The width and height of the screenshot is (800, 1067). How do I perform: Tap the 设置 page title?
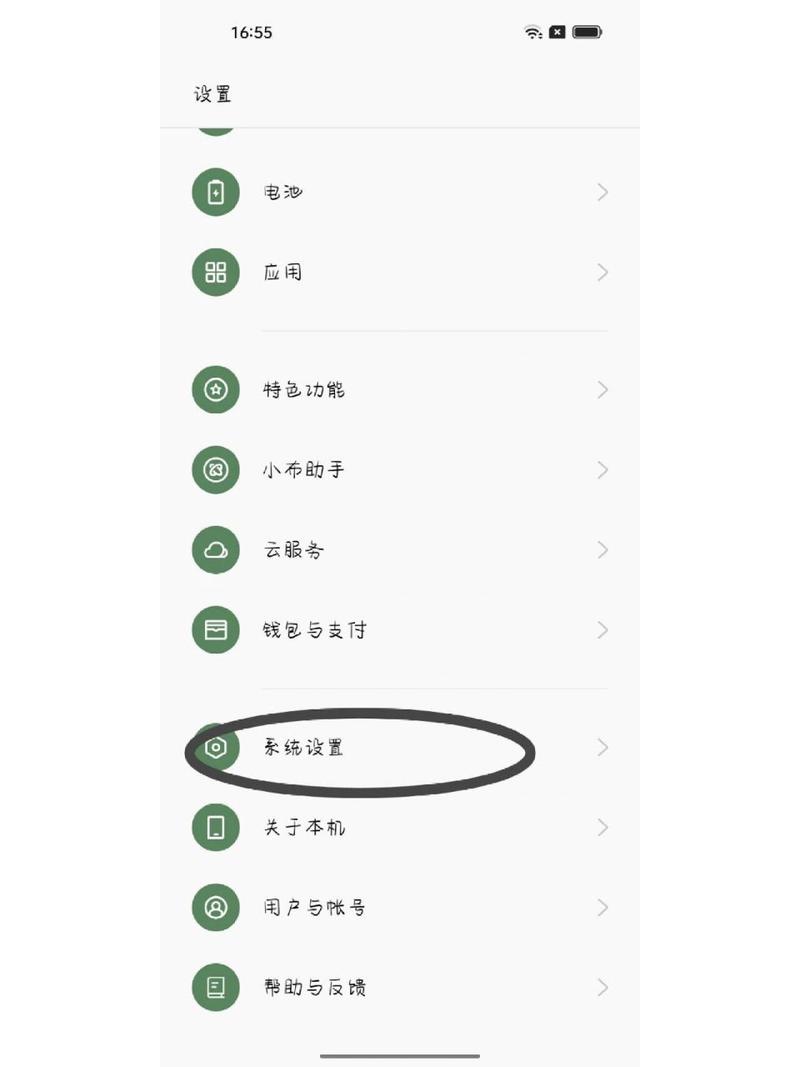(x=213, y=94)
